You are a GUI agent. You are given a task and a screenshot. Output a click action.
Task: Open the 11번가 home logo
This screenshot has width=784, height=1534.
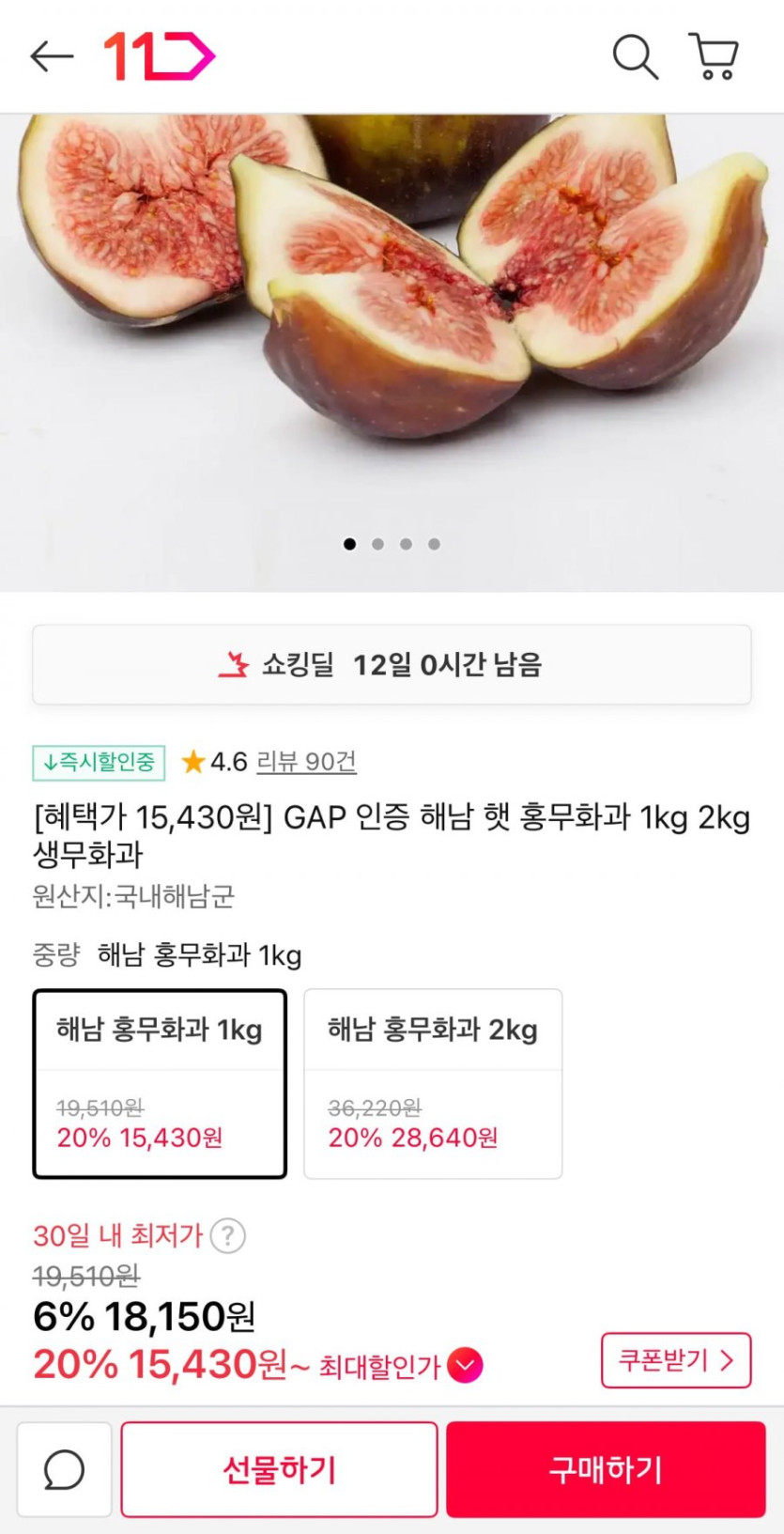click(x=159, y=56)
